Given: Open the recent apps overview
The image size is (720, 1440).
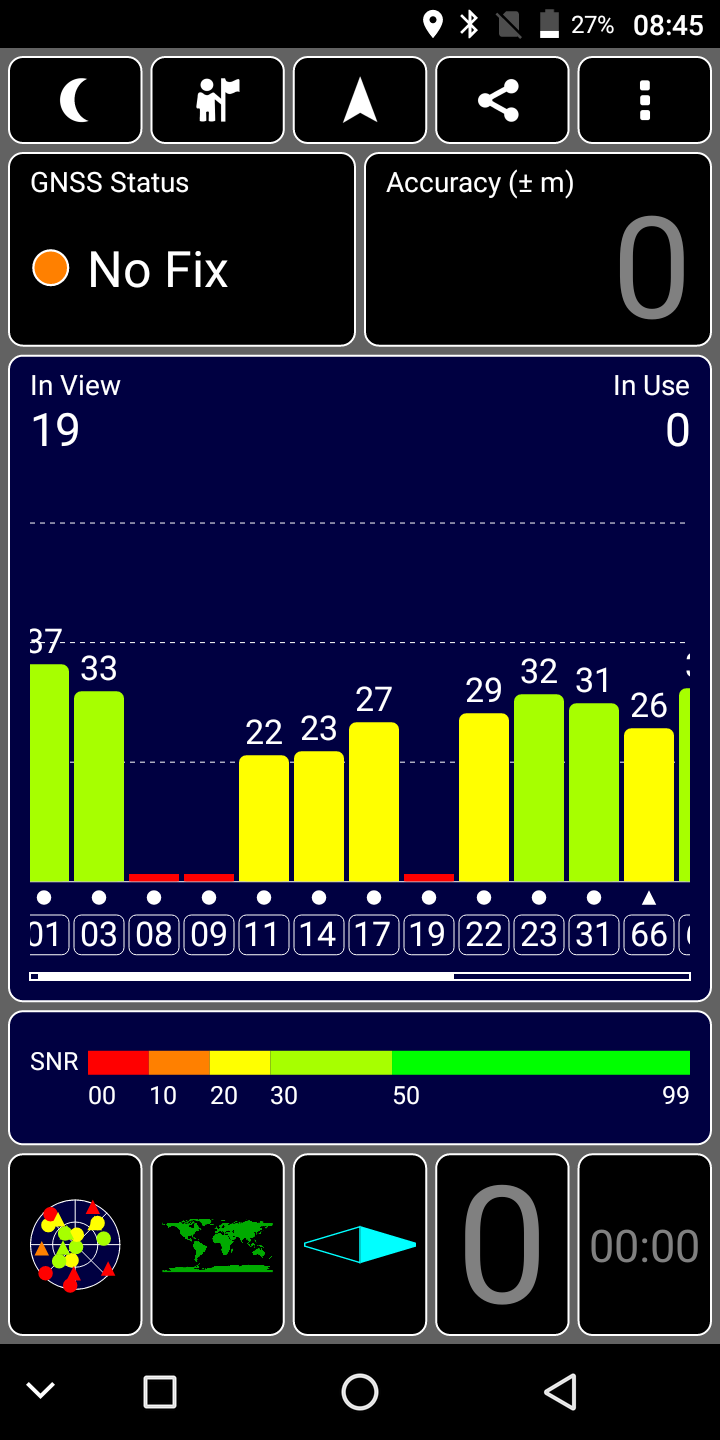Looking at the screenshot, I should (x=160, y=1391).
